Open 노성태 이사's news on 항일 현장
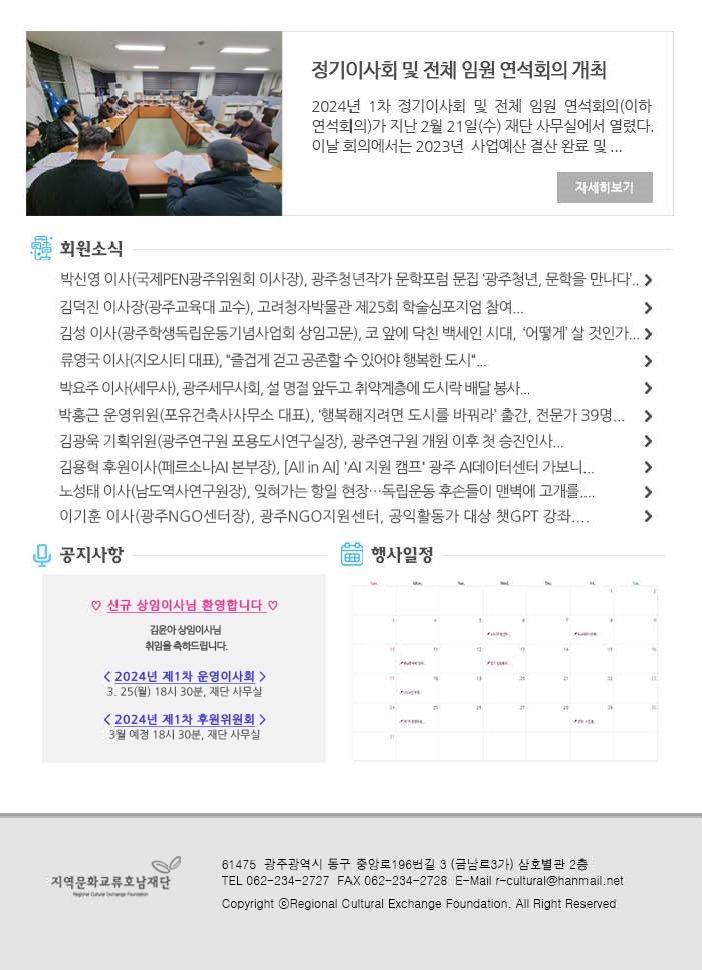 point(327,491)
